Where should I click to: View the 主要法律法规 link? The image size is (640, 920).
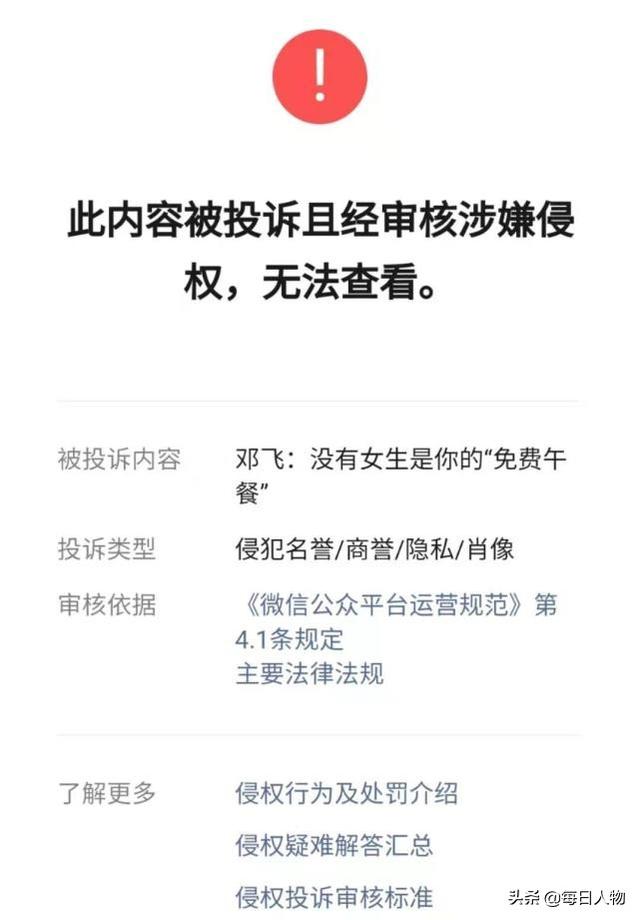(309, 673)
